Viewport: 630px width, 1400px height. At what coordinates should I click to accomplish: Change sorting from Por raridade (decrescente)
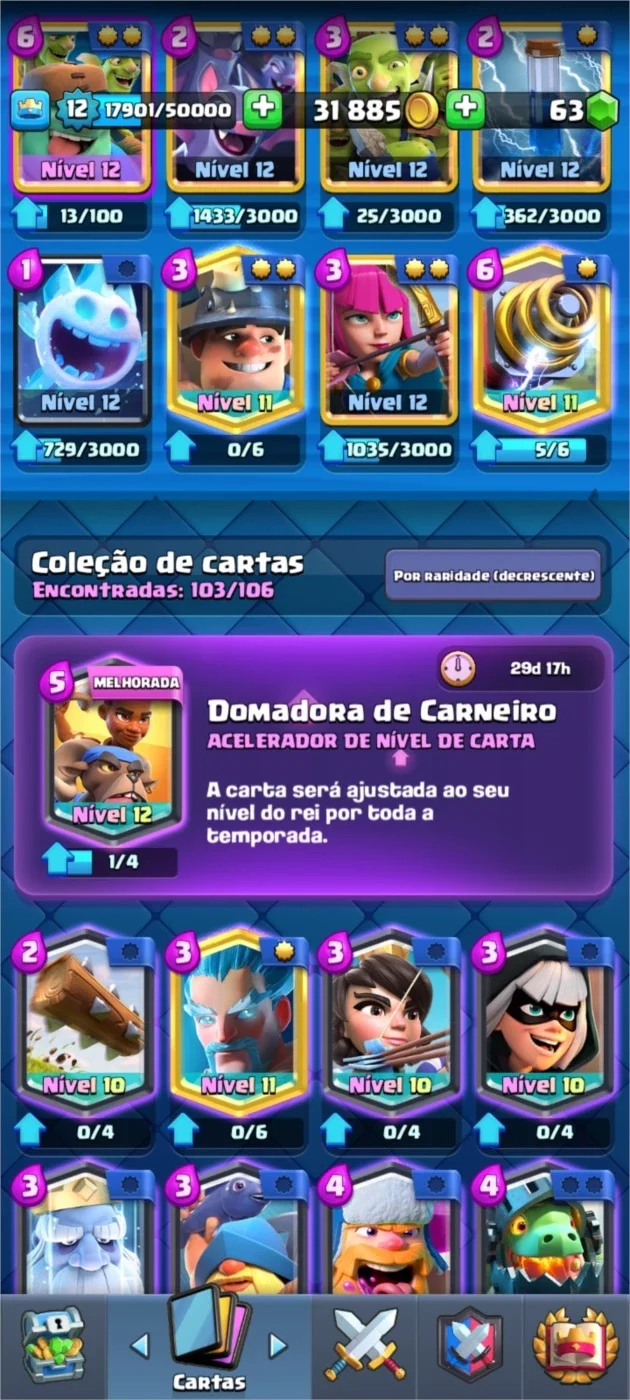tap(493, 575)
